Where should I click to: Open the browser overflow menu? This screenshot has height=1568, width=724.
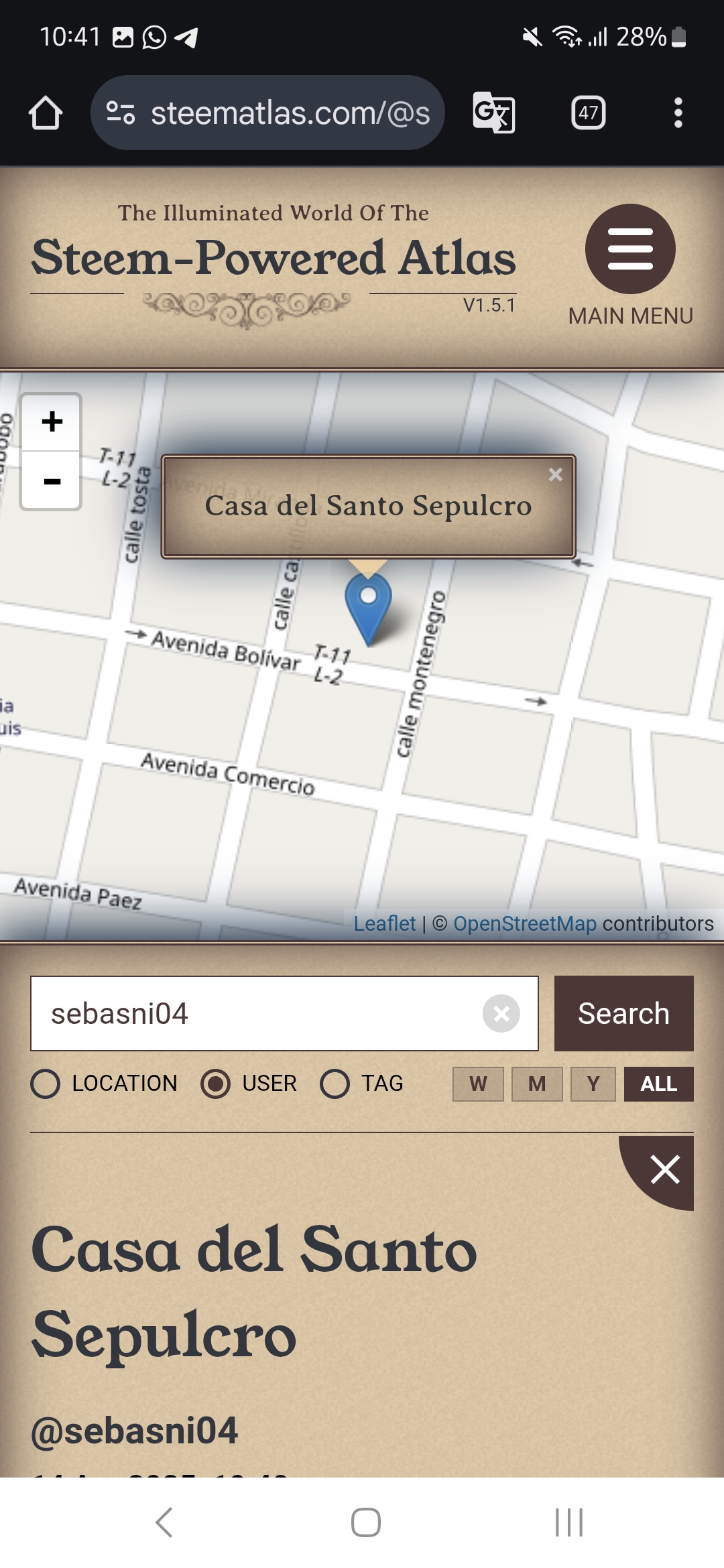[678, 113]
